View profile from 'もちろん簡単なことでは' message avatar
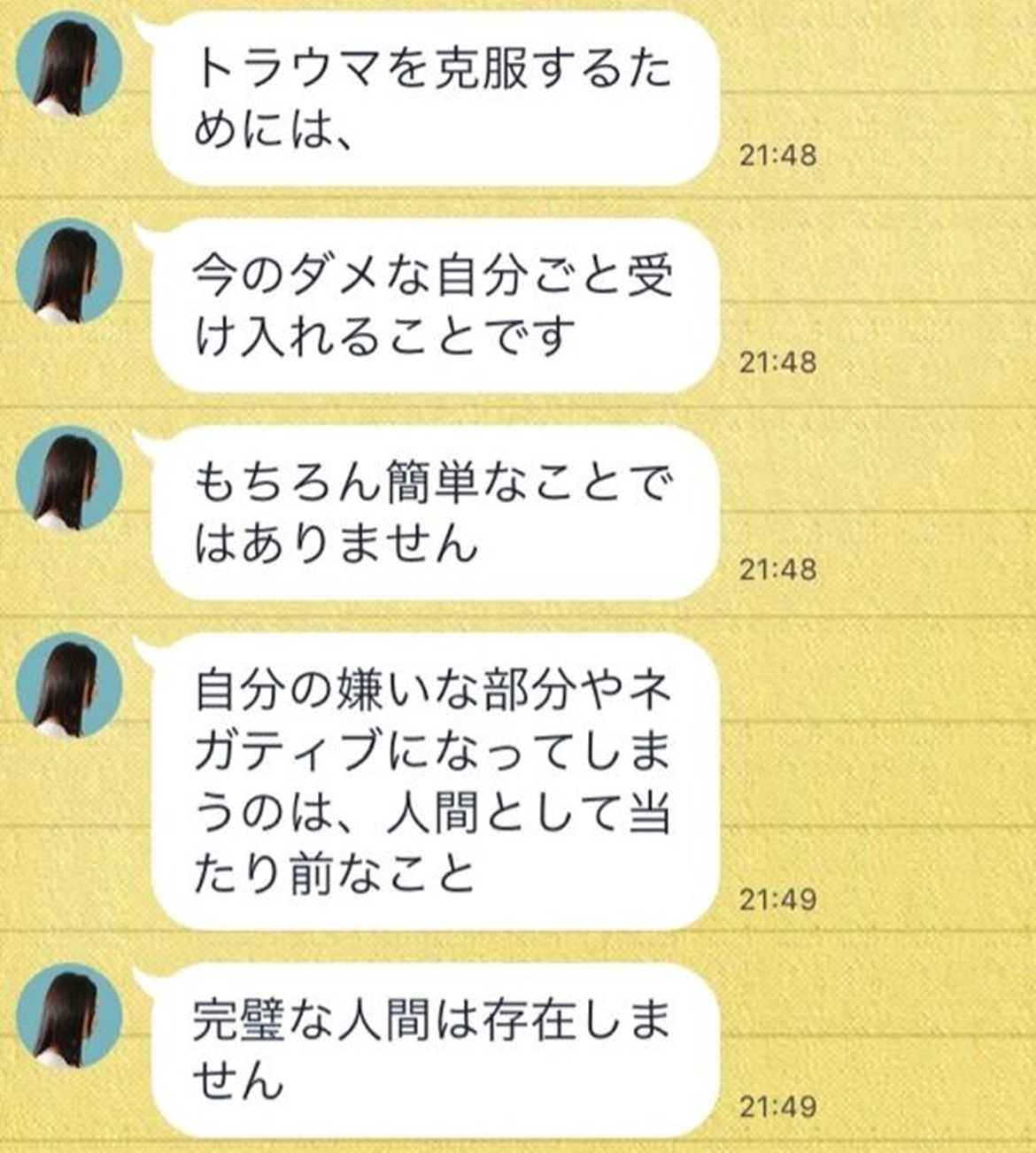Viewport: 1036px width, 1153px height. [x=69, y=478]
